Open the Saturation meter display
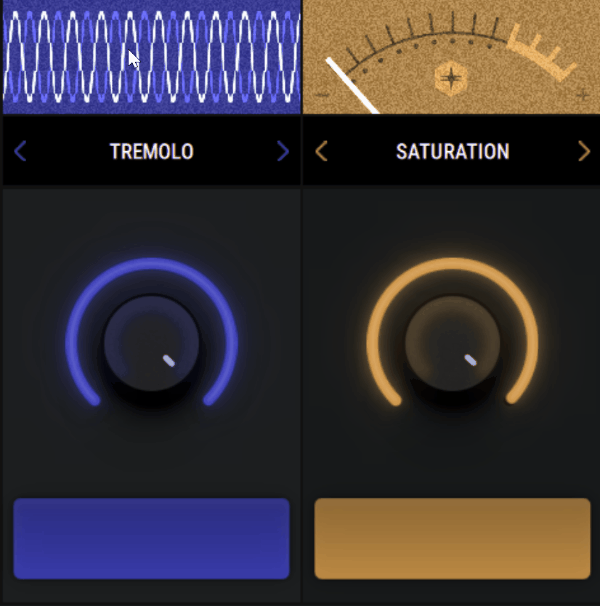This screenshot has height=606, width=600. tap(451, 56)
